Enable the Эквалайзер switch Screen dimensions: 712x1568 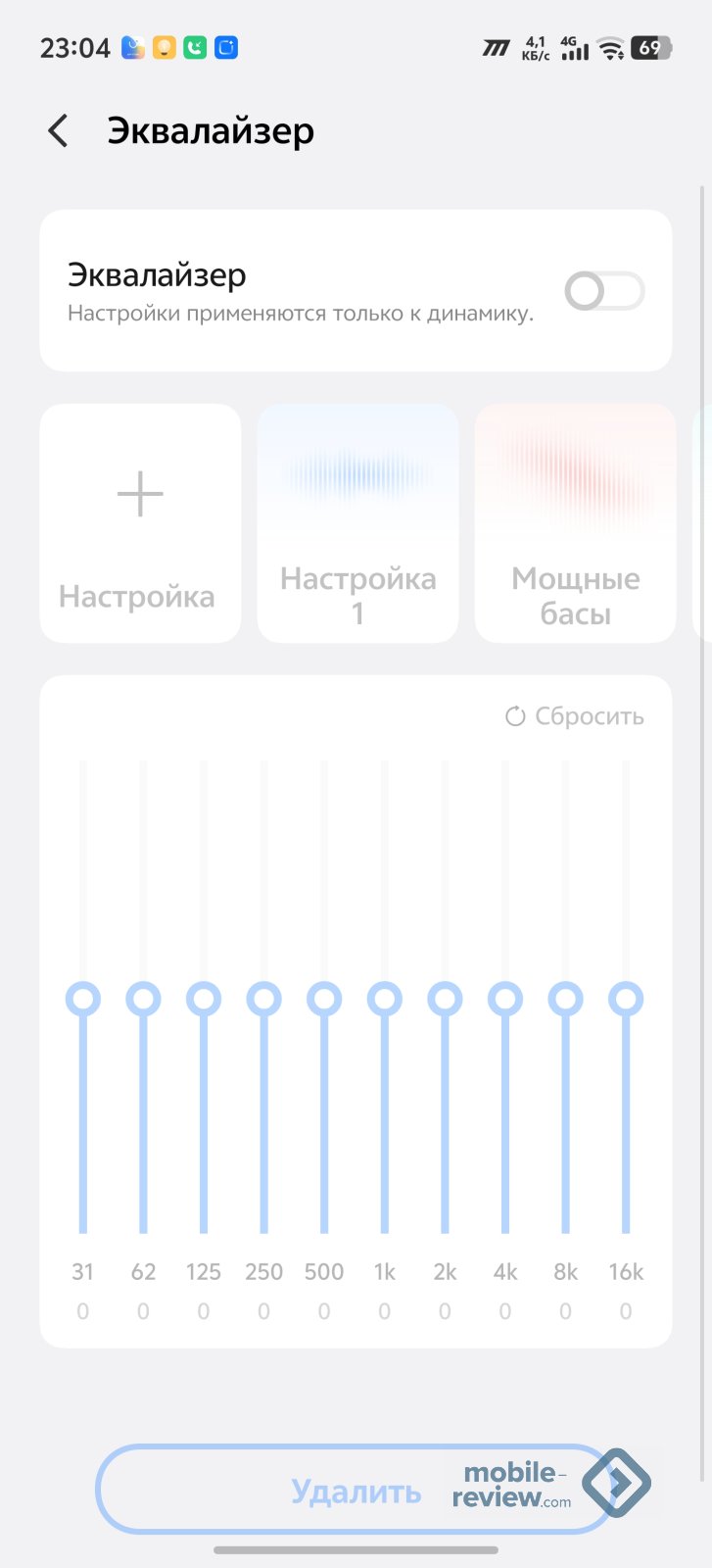pyautogui.click(x=604, y=291)
